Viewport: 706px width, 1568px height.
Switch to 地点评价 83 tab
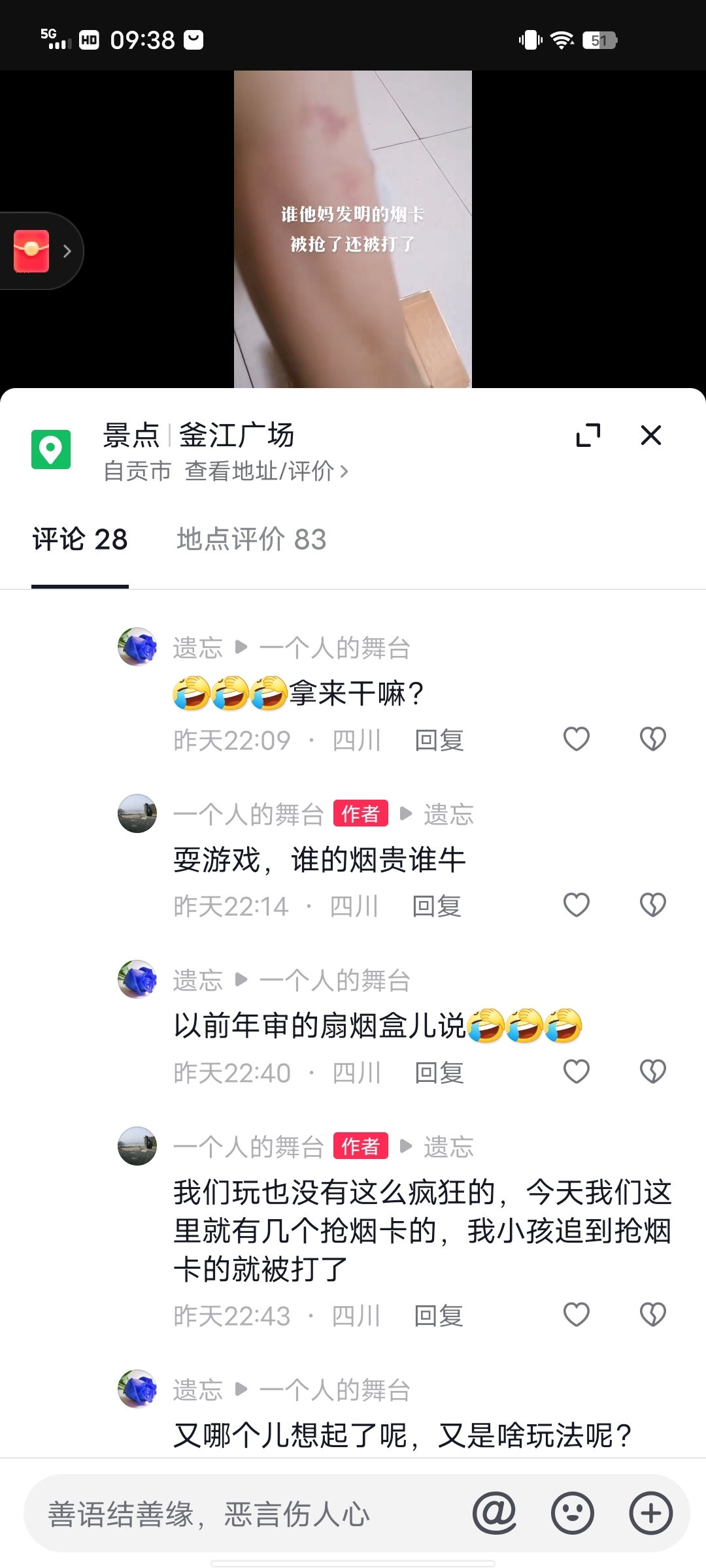(x=252, y=540)
